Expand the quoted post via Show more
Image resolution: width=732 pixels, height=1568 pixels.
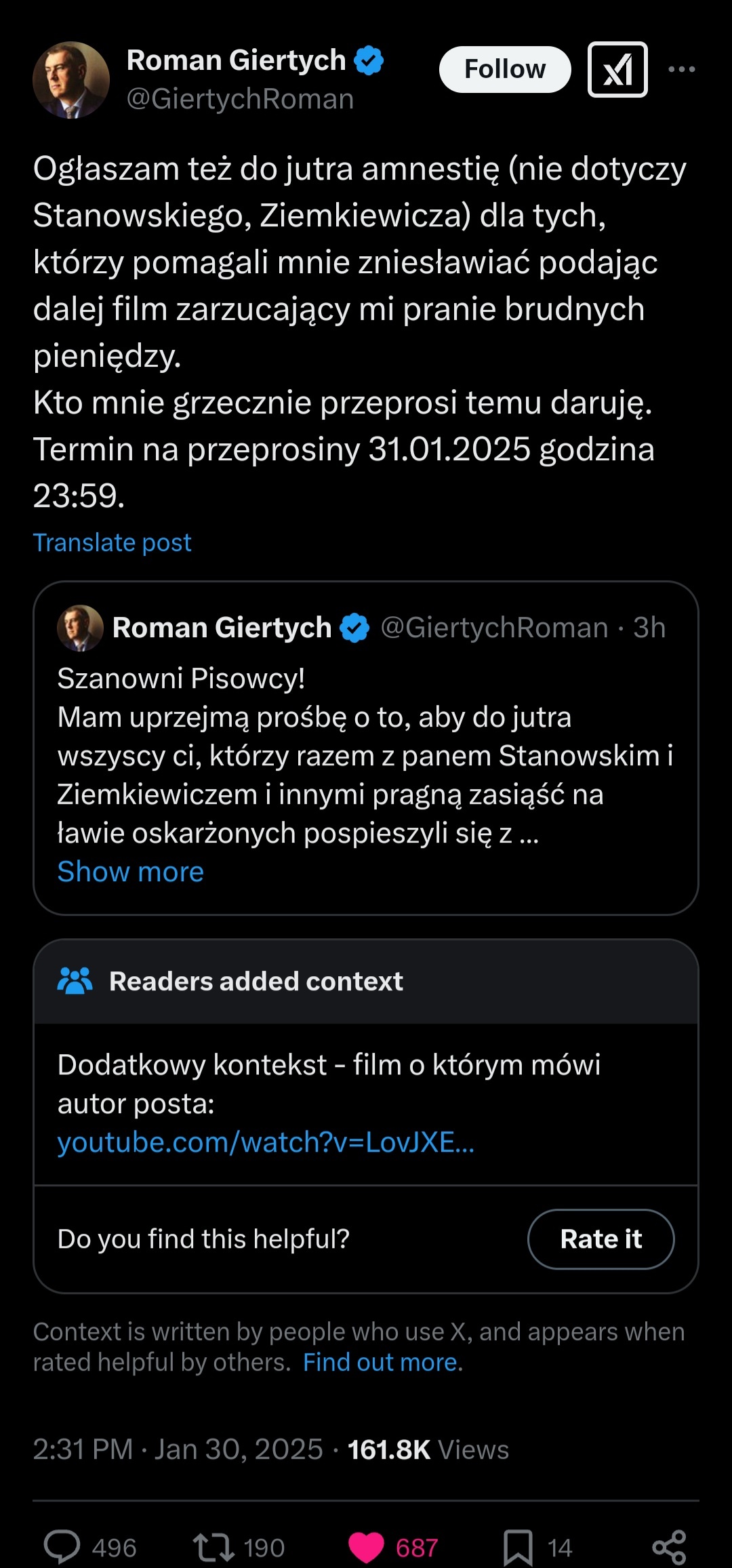pyautogui.click(x=131, y=871)
